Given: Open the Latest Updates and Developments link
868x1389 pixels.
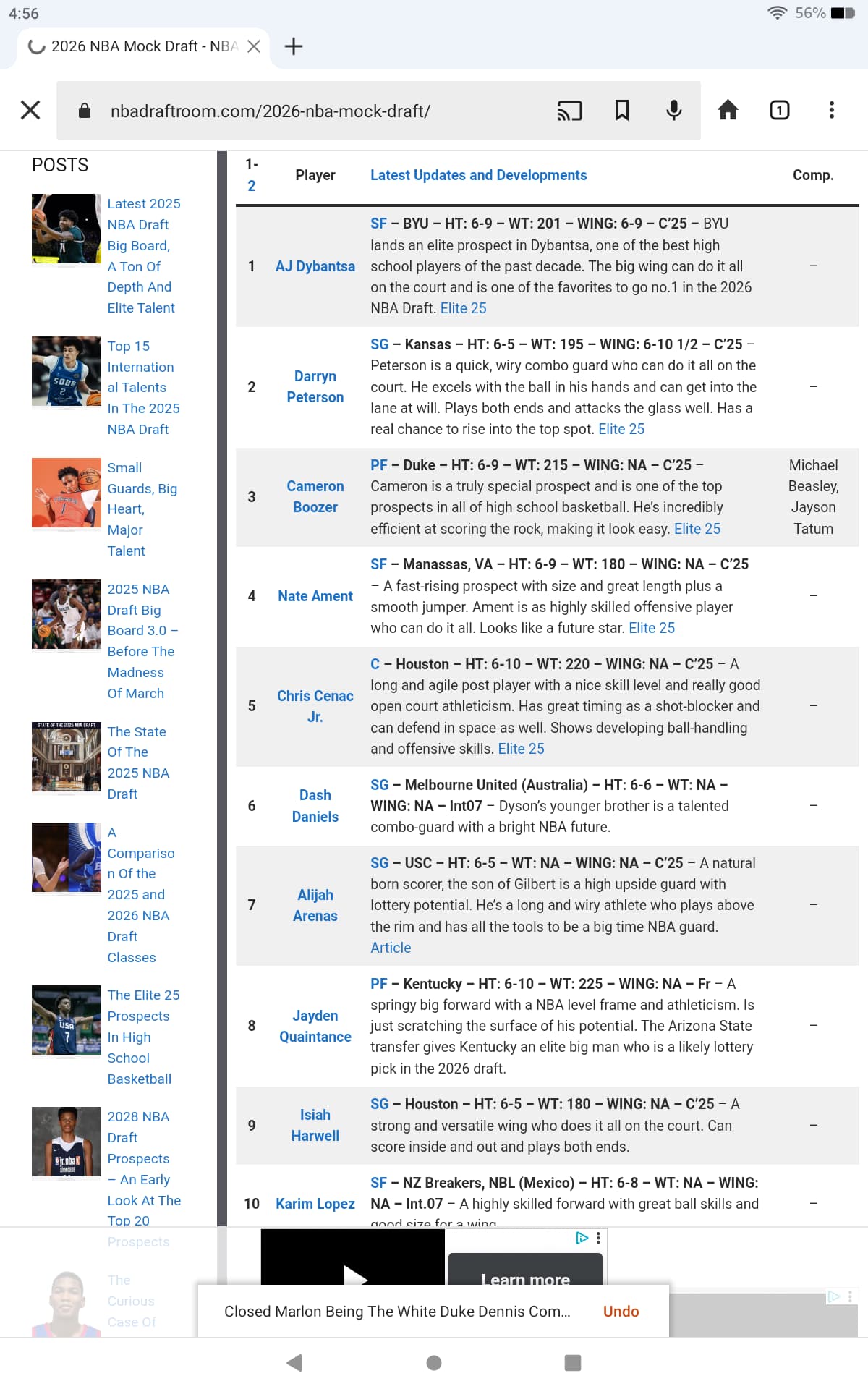Looking at the screenshot, I should 478,175.
